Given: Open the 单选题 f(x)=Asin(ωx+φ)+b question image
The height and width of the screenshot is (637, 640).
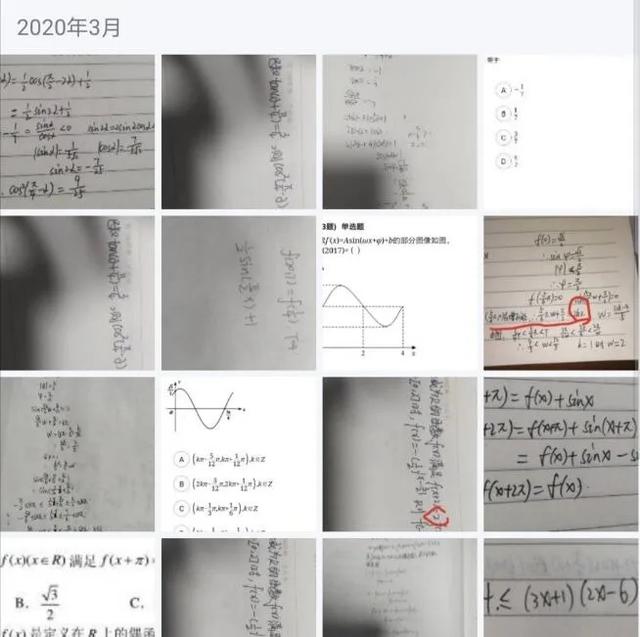Looking at the screenshot, I should [400, 292].
